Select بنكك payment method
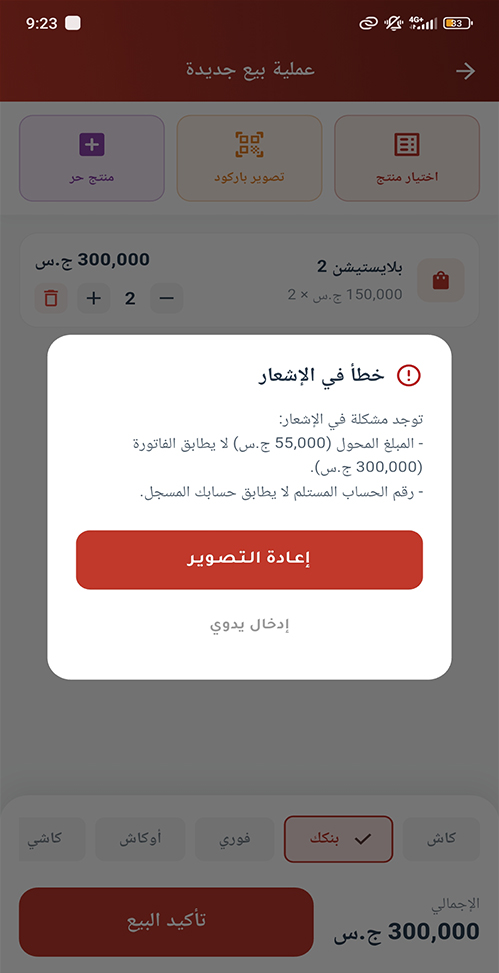 pos(338,839)
